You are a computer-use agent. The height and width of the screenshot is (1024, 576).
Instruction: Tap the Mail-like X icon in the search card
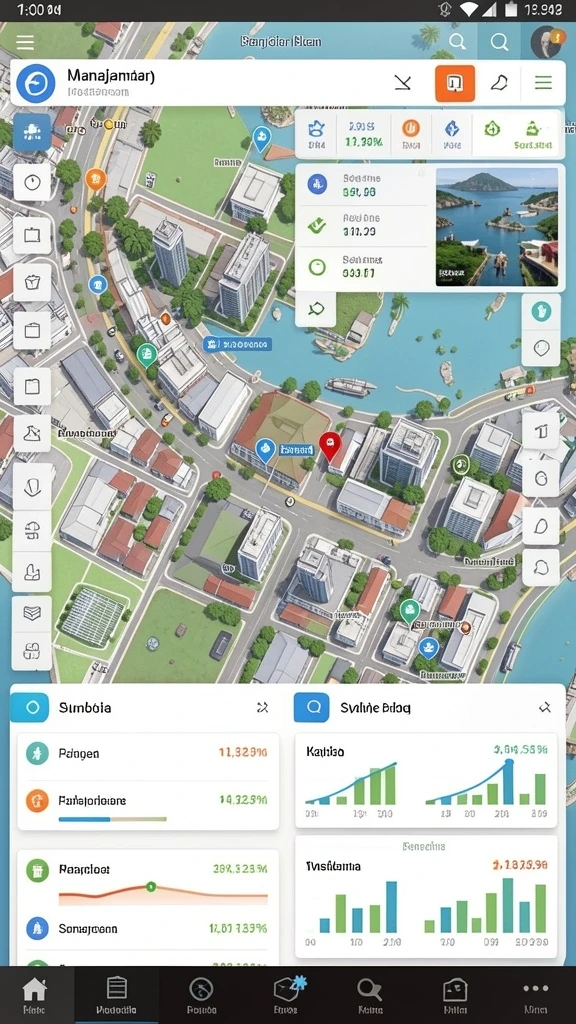[x=403, y=83]
